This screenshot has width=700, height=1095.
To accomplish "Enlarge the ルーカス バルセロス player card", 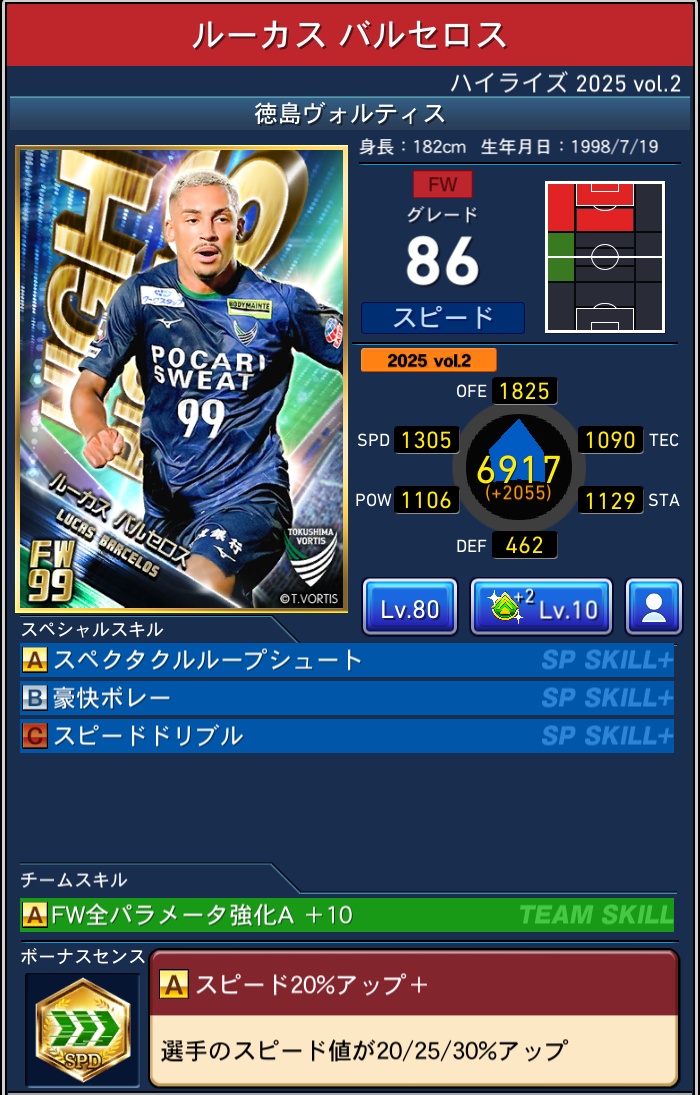I will pos(181,379).
